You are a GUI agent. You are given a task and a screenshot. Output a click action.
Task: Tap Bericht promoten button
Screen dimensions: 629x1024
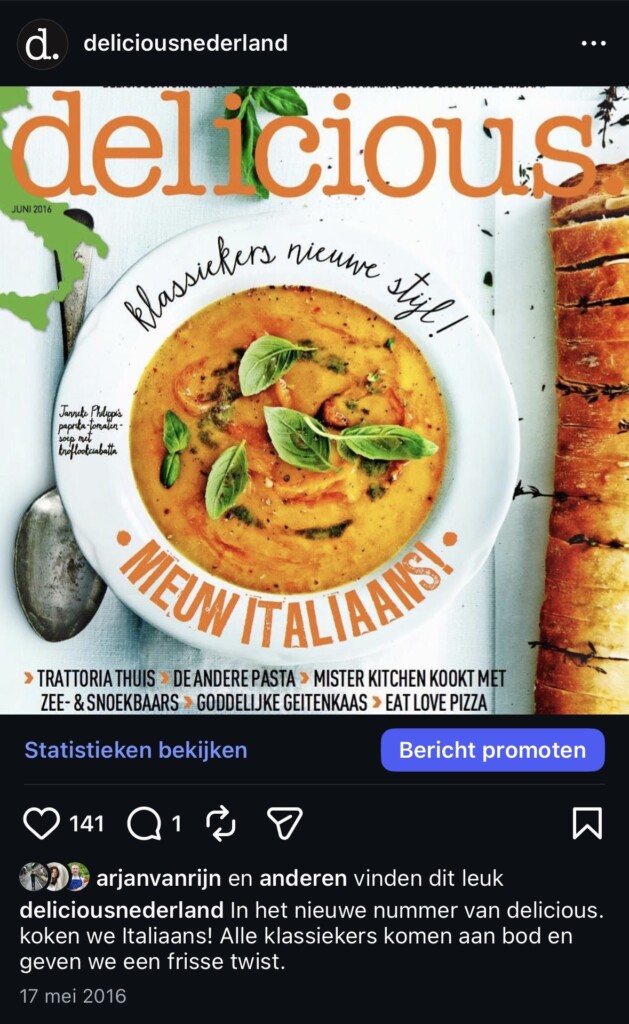pos(492,750)
